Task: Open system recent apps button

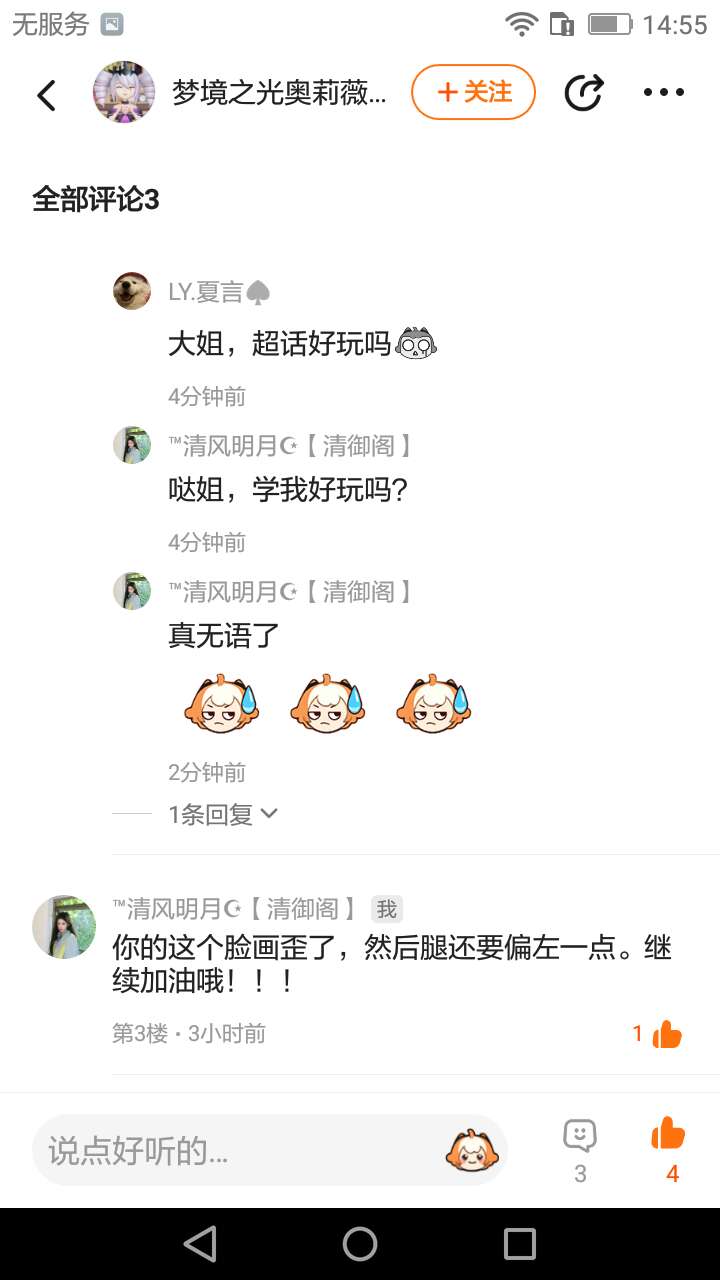Action: click(519, 1244)
